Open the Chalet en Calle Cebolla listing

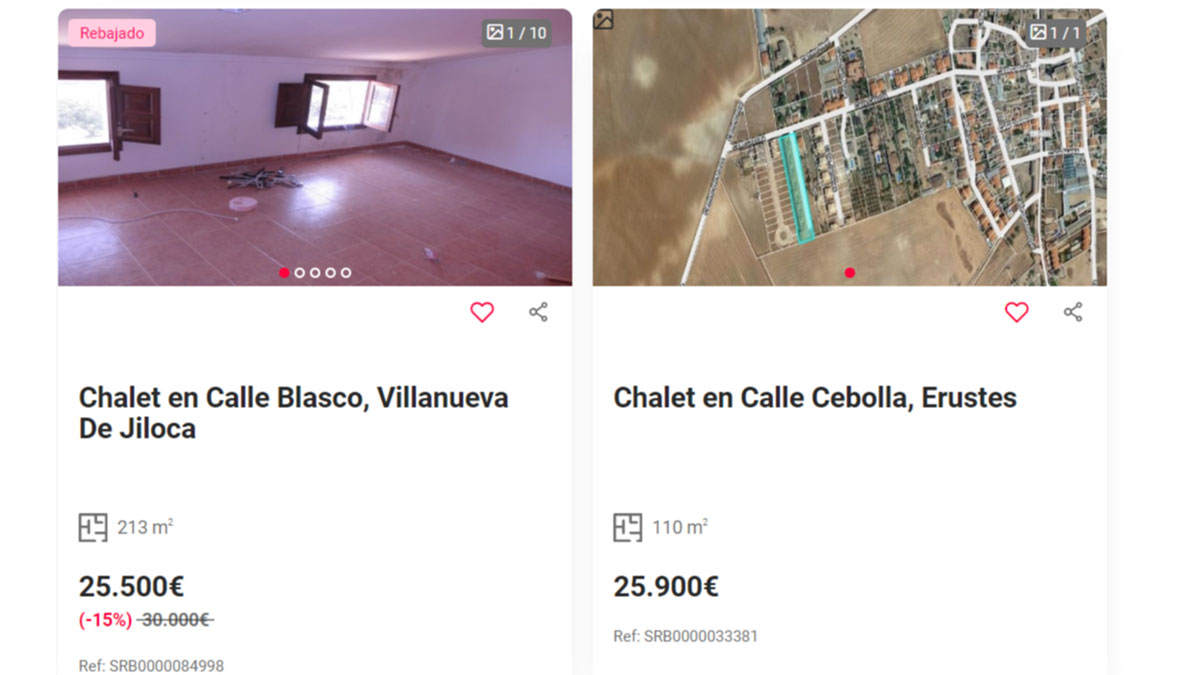[814, 397]
